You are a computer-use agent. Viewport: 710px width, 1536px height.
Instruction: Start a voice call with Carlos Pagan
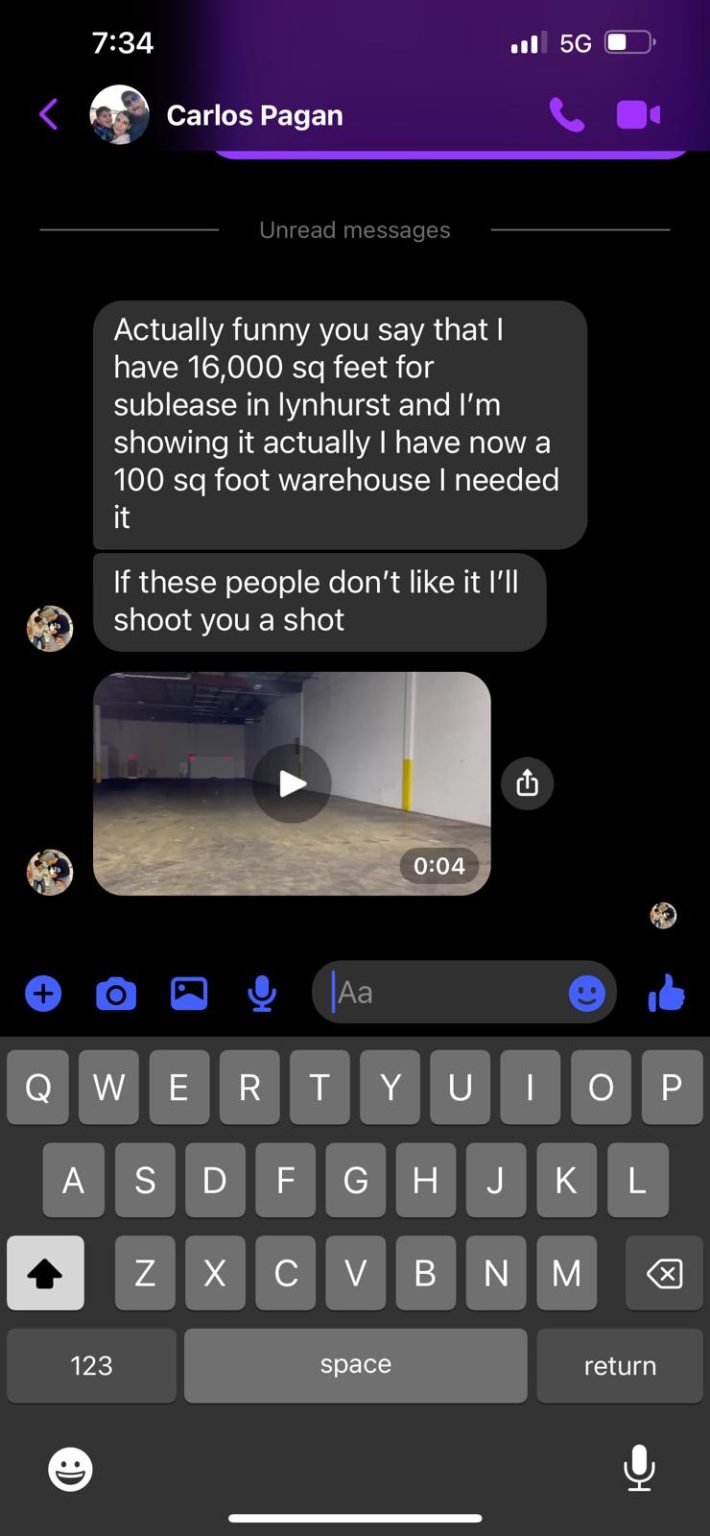coord(566,115)
